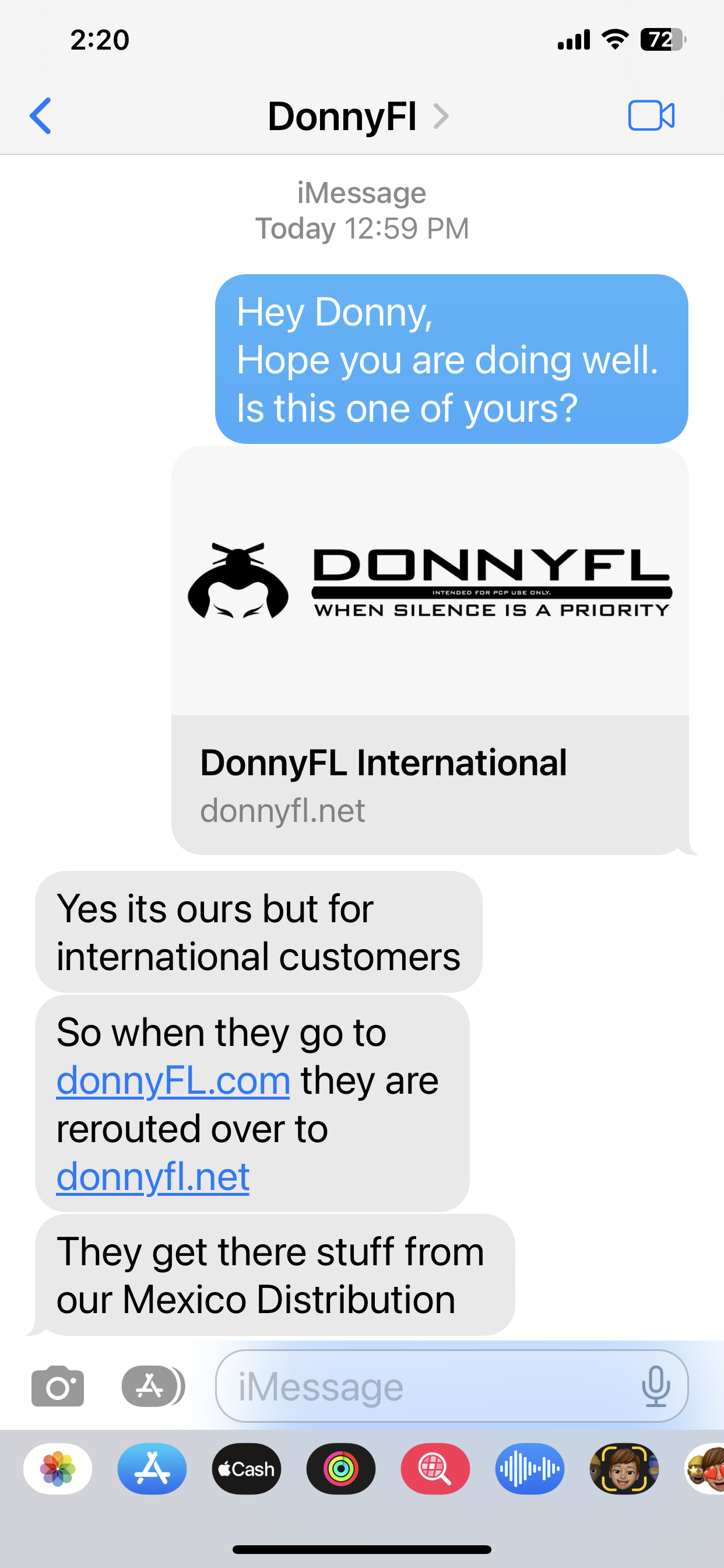Go back to the messages list
The width and height of the screenshot is (724, 1568).
40,116
